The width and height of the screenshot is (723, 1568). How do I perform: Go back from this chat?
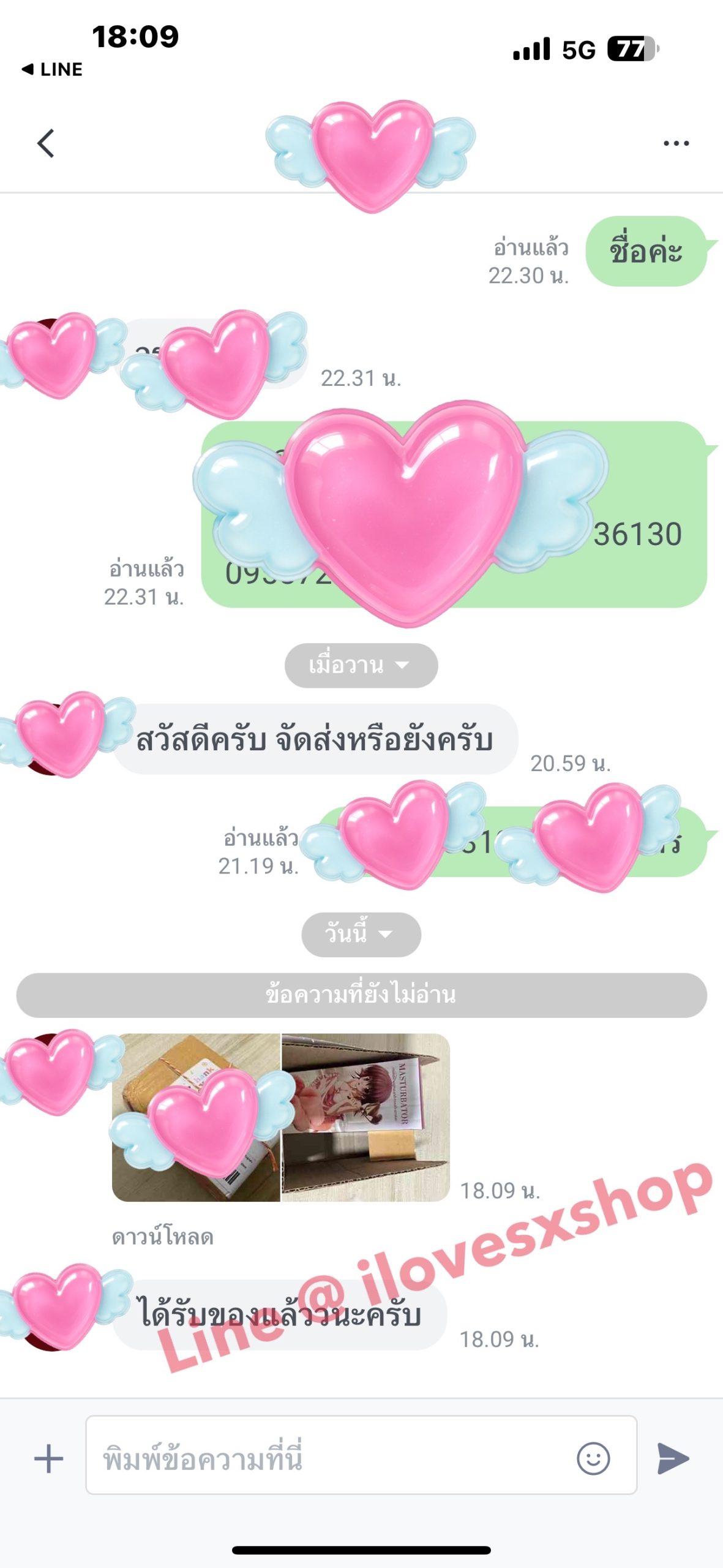(46, 143)
